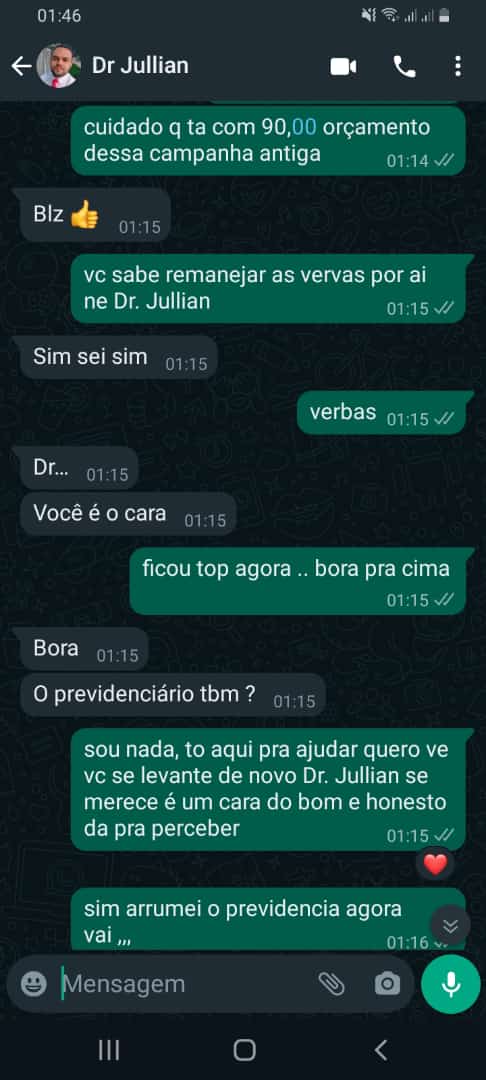Start a video call with Dr Jullian
486x1080 pixels.
(344, 66)
